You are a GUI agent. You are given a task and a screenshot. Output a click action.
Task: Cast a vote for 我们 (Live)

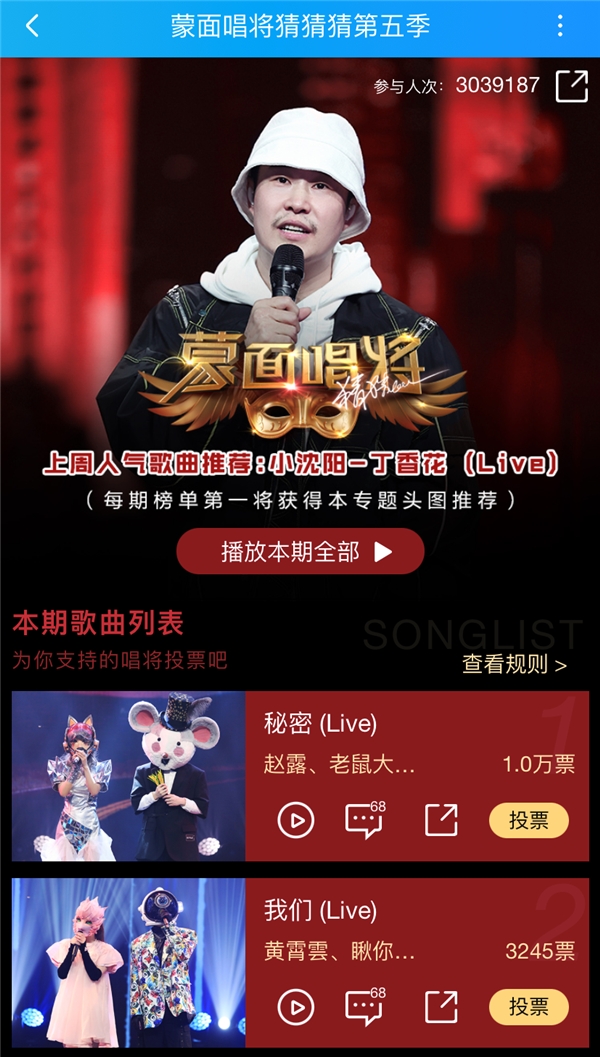[x=529, y=1007]
